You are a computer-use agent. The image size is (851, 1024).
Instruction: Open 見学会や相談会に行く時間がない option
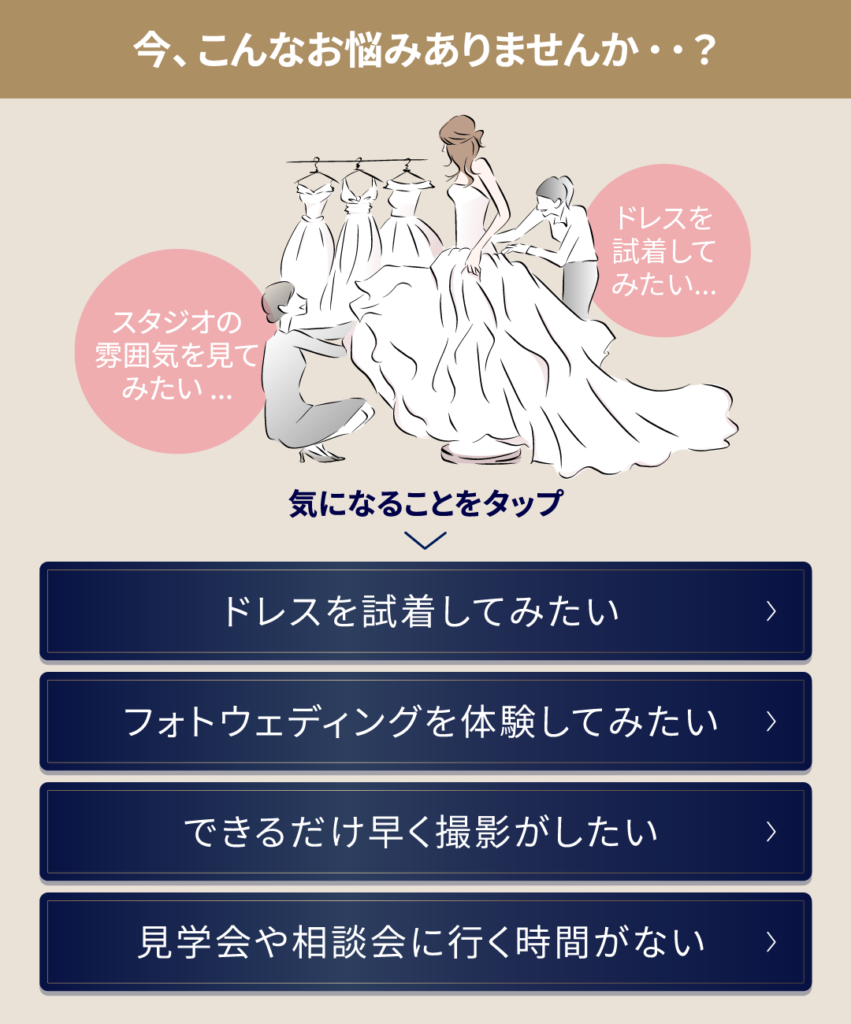click(x=425, y=942)
